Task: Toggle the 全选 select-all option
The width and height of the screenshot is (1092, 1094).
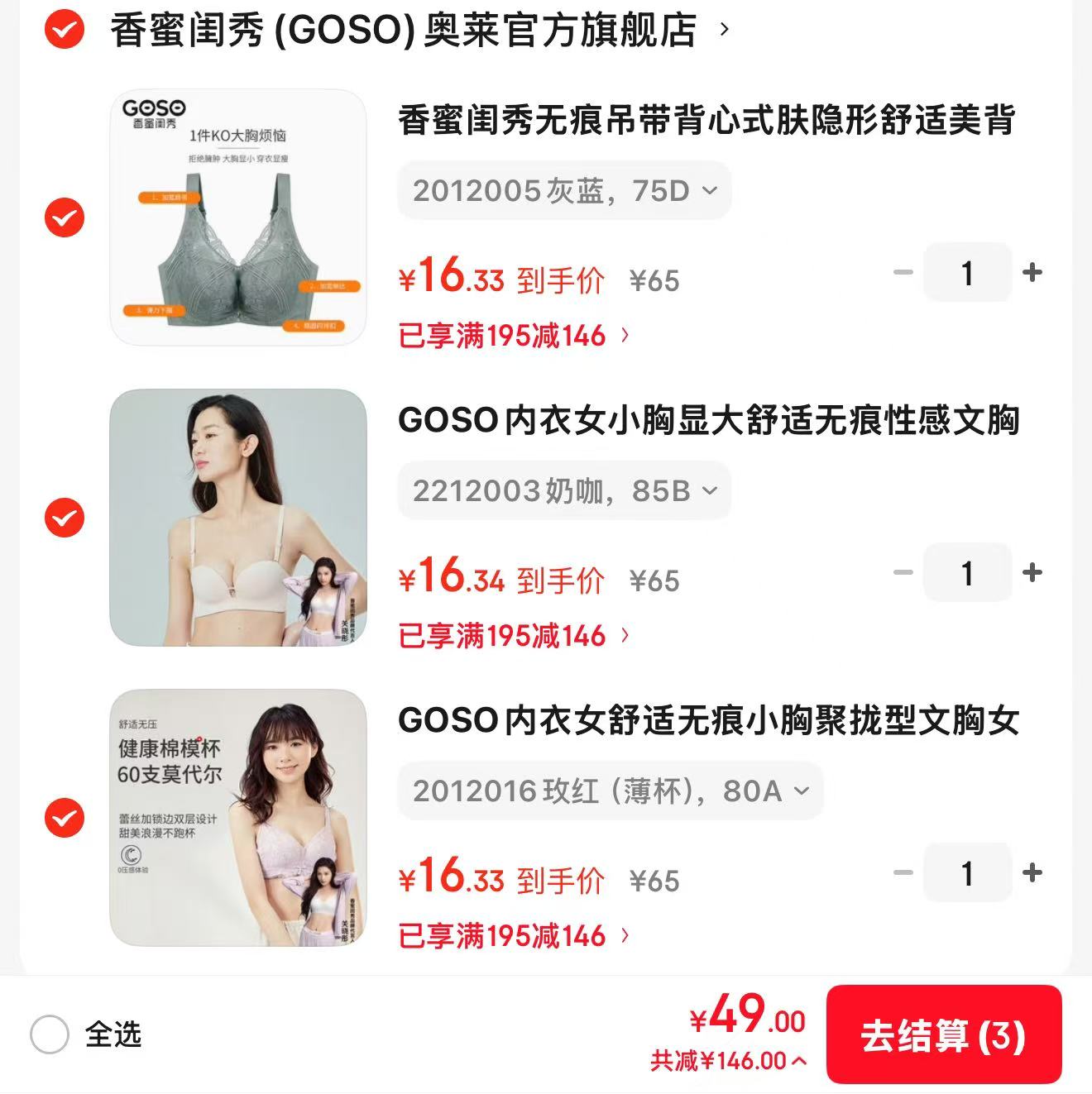Action: pos(50,1034)
